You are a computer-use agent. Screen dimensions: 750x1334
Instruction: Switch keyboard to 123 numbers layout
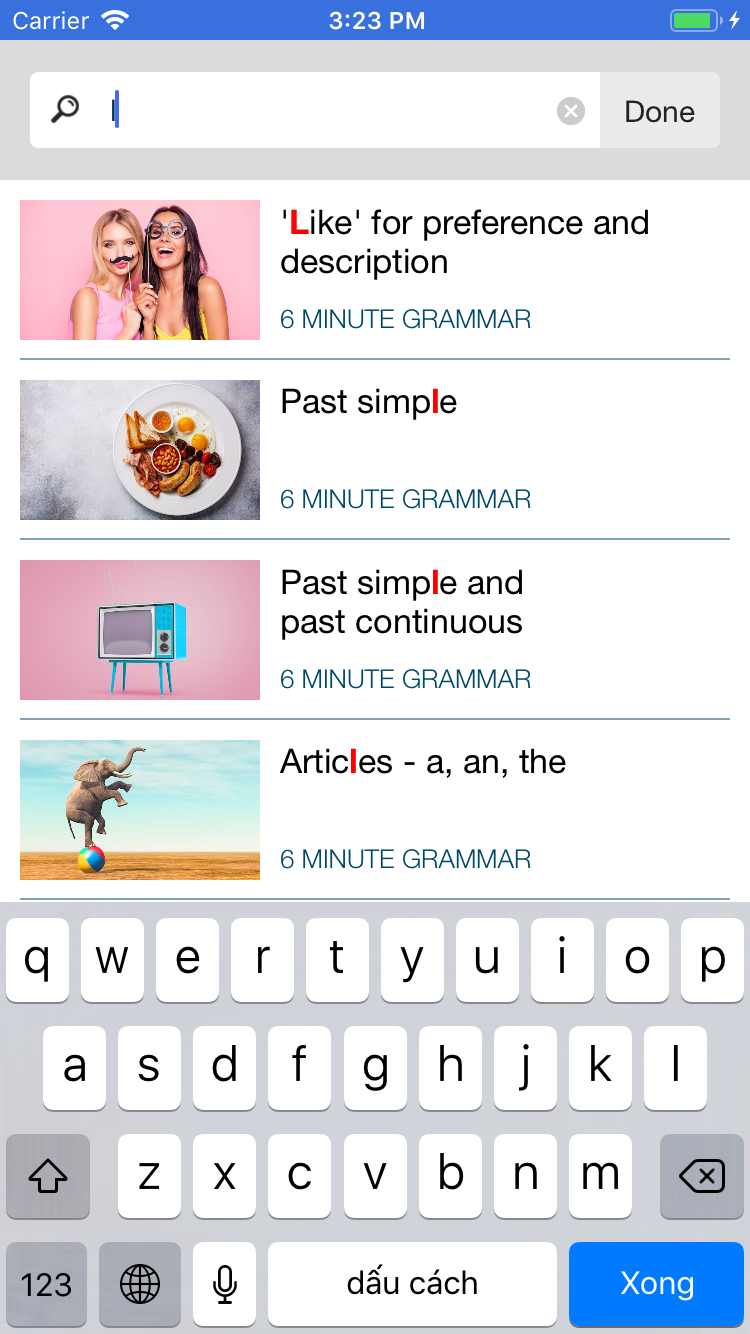coord(47,1283)
